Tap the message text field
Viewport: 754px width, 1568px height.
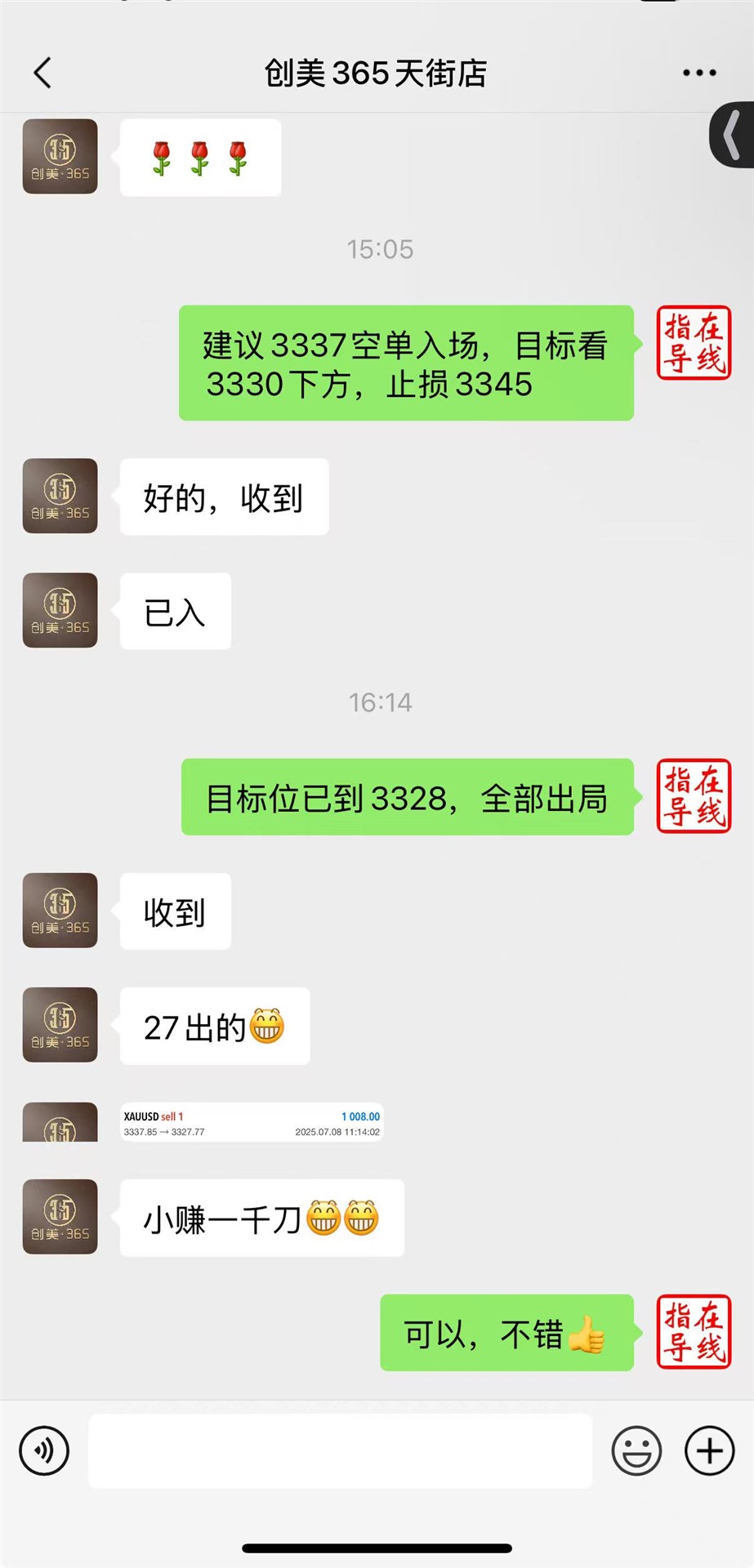(x=340, y=1451)
